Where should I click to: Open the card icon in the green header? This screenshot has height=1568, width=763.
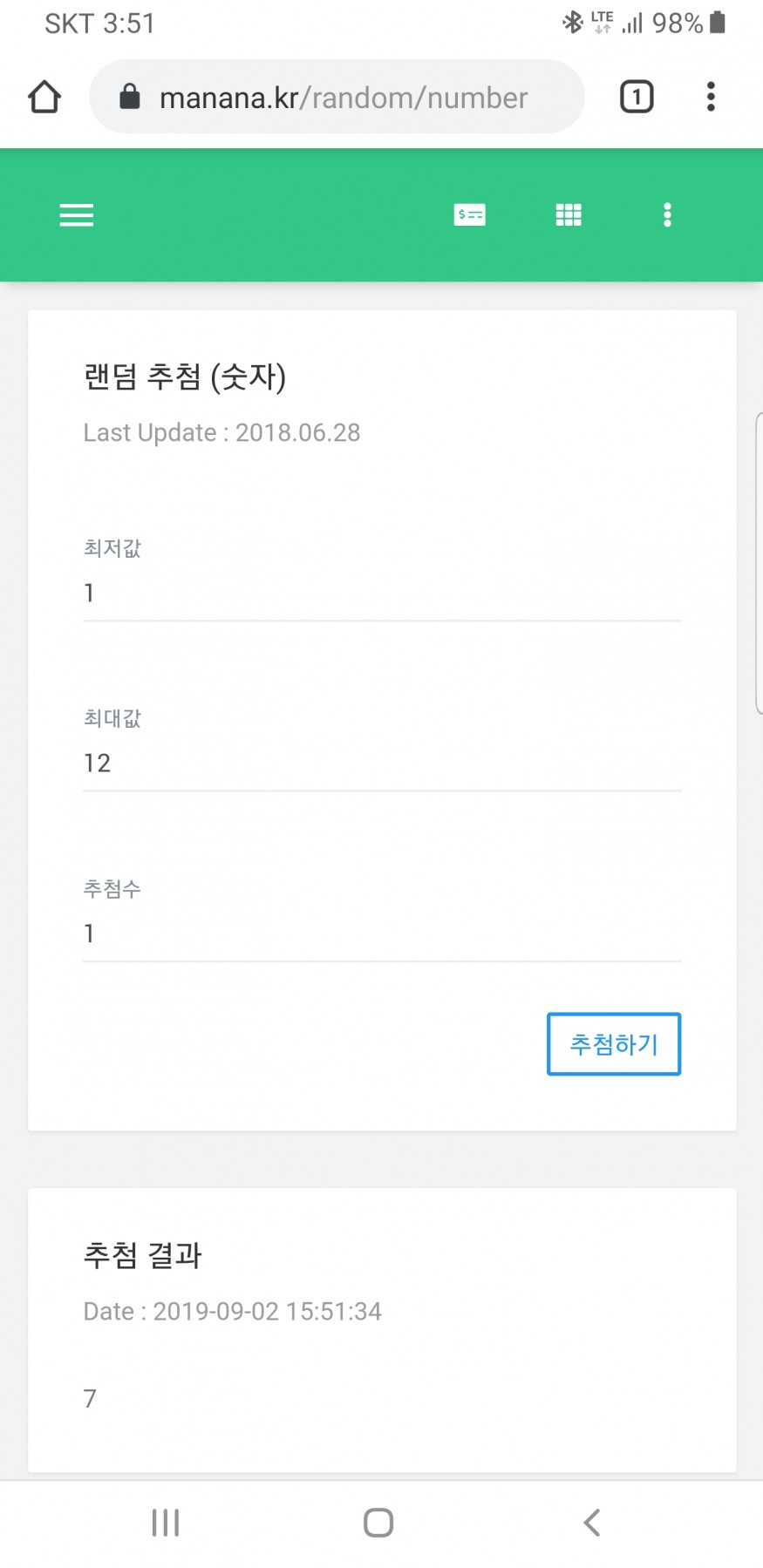pos(470,215)
